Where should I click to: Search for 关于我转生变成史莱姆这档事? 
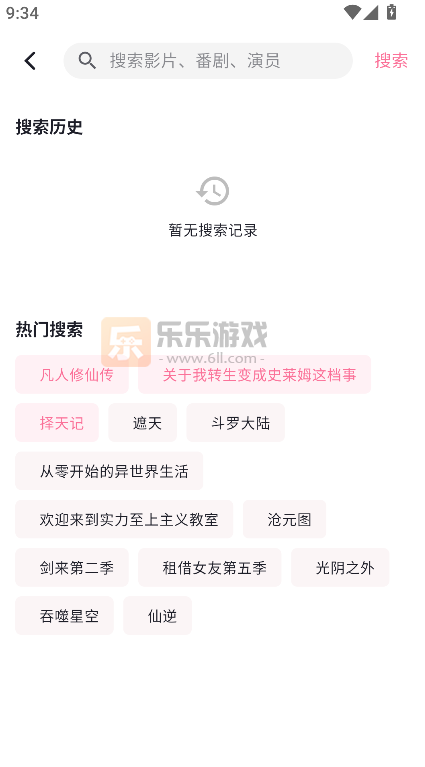254,375
